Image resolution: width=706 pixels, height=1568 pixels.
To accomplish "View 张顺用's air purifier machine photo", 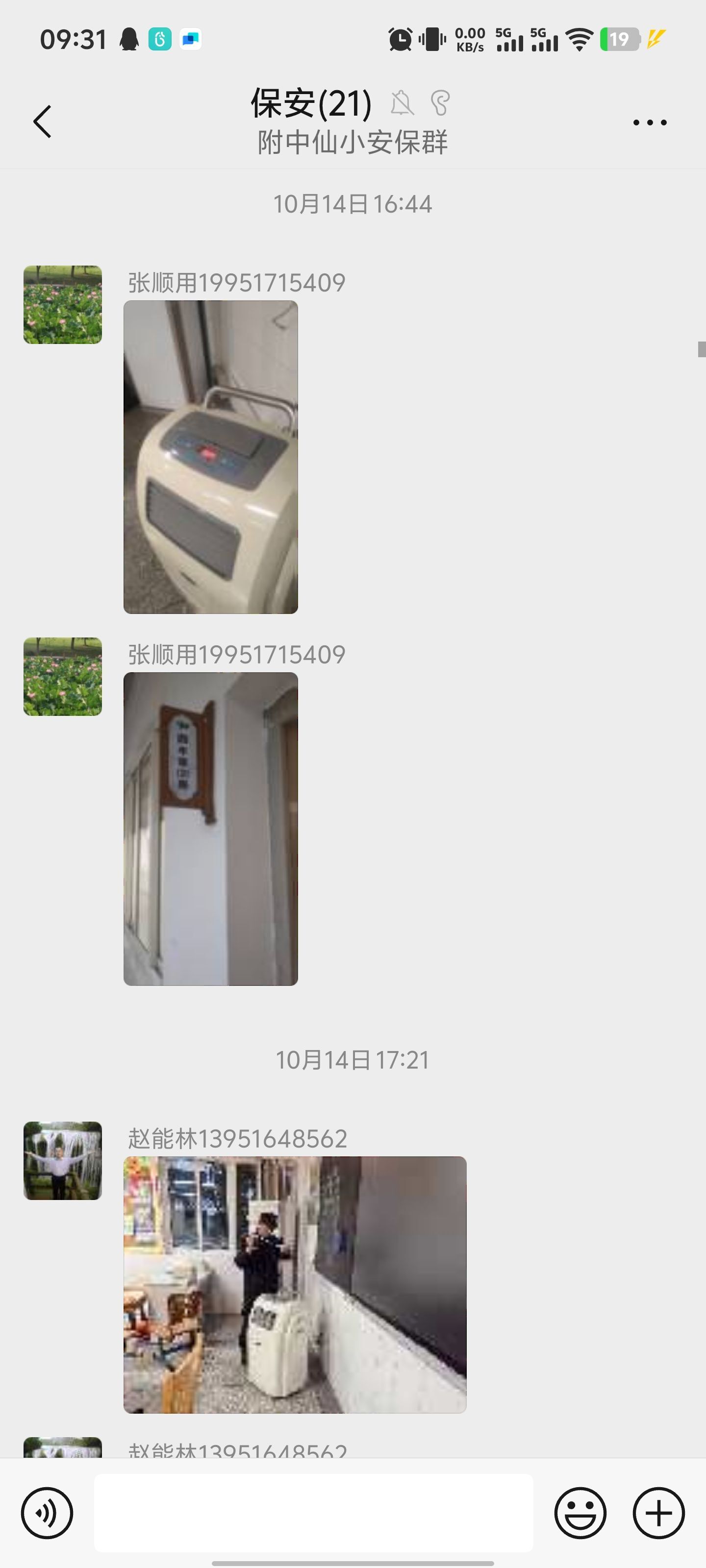I will coord(211,457).
